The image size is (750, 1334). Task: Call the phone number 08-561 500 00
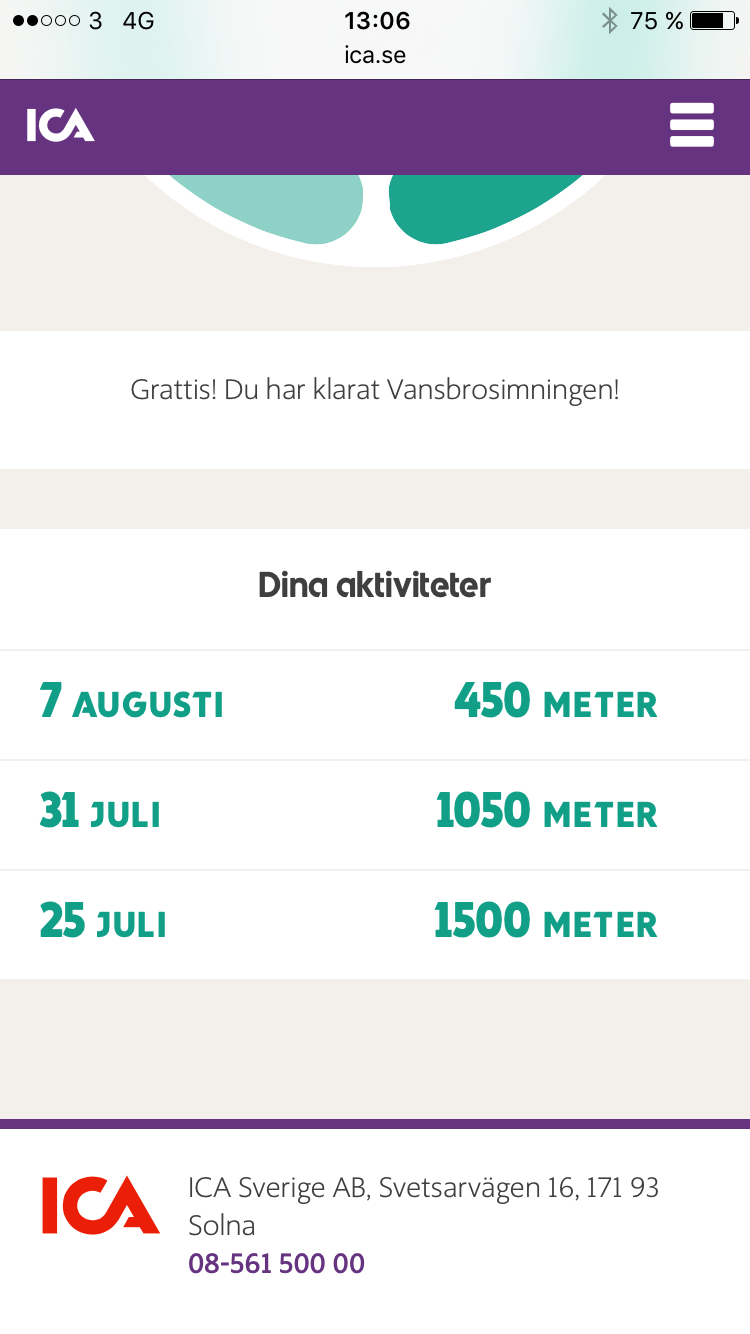click(276, 1264)
